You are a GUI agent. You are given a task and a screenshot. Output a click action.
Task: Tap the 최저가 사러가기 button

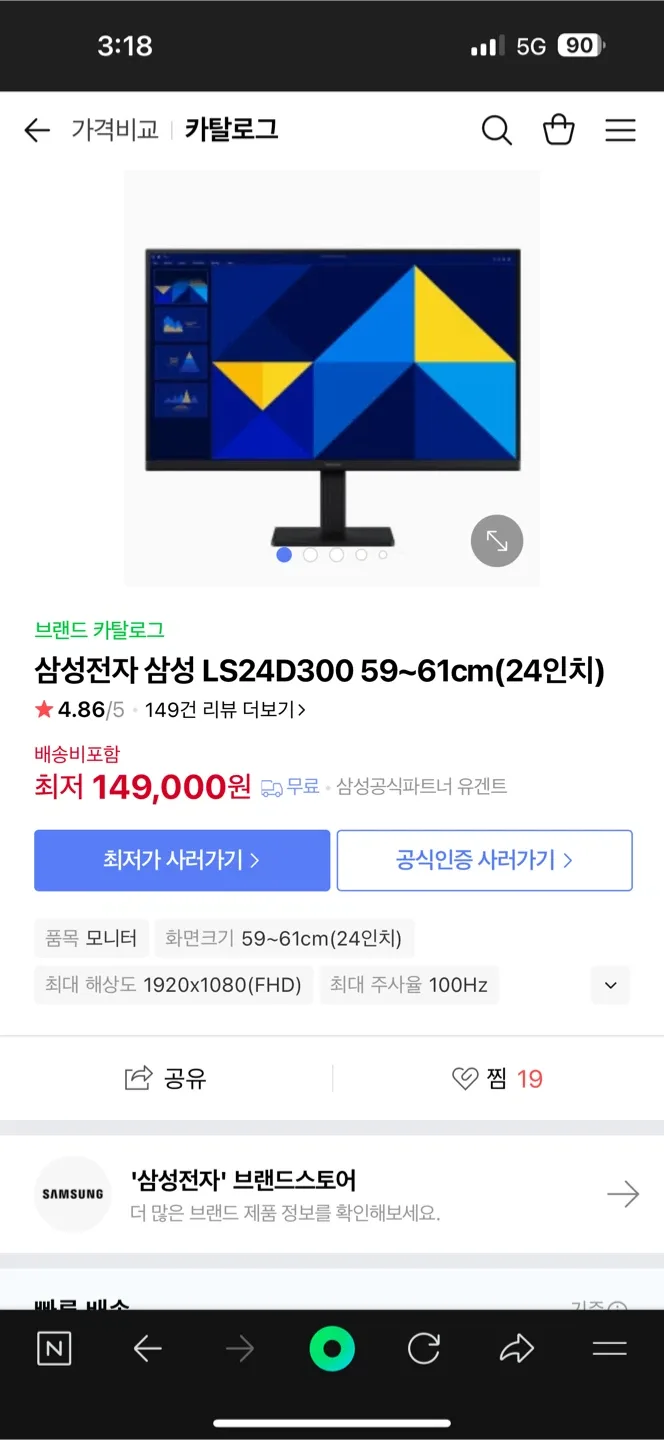[182, 860]
